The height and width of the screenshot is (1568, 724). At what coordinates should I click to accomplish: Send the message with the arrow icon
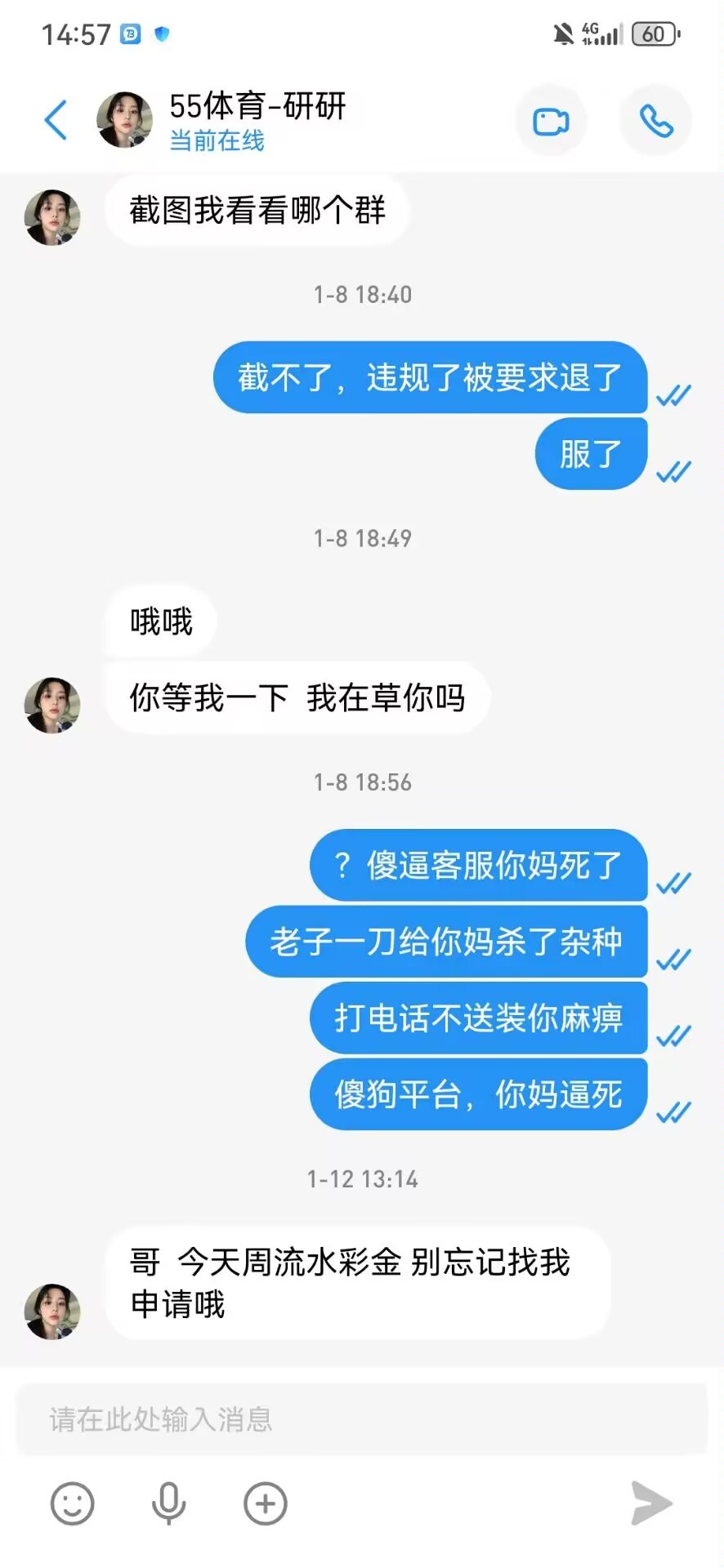click(651, 1503)
